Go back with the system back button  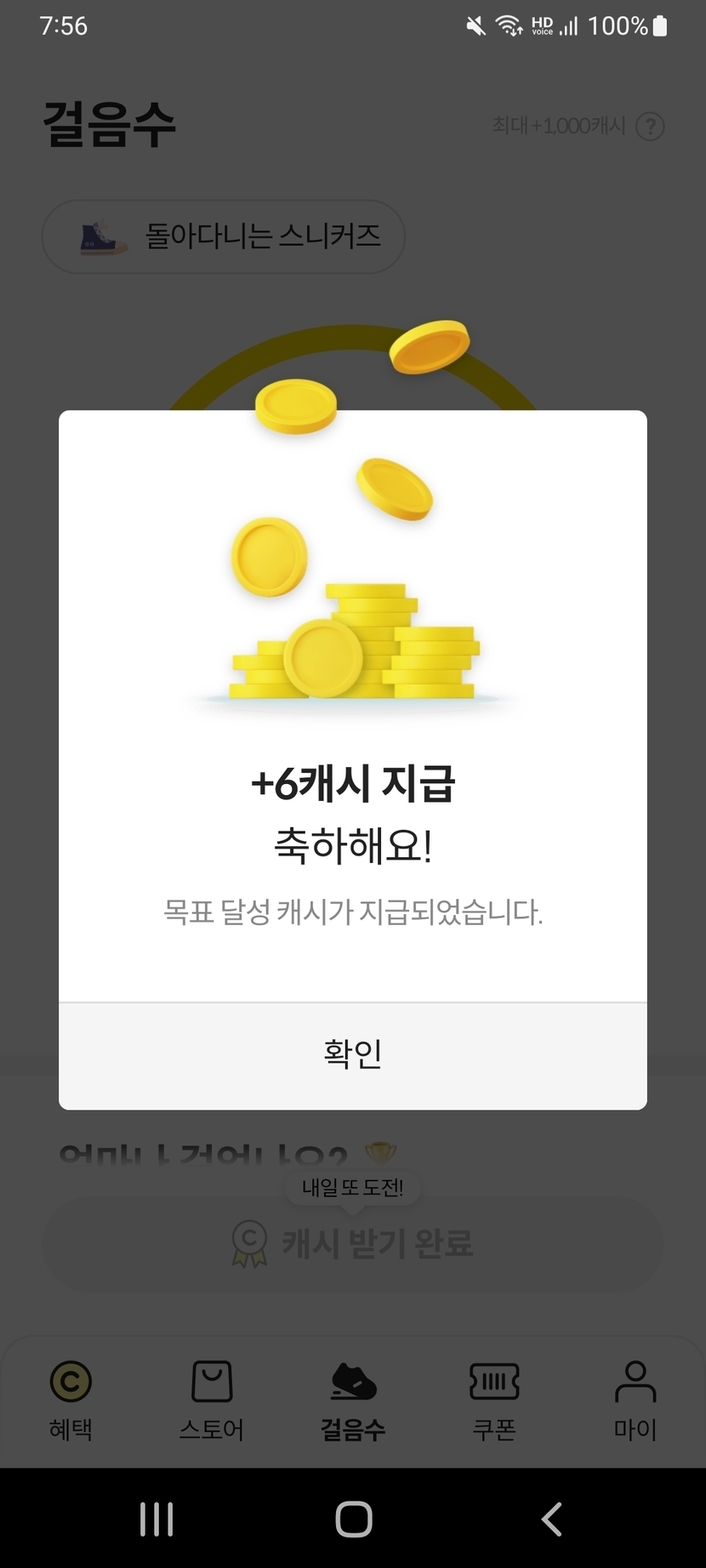click(x=551, y=1519)
